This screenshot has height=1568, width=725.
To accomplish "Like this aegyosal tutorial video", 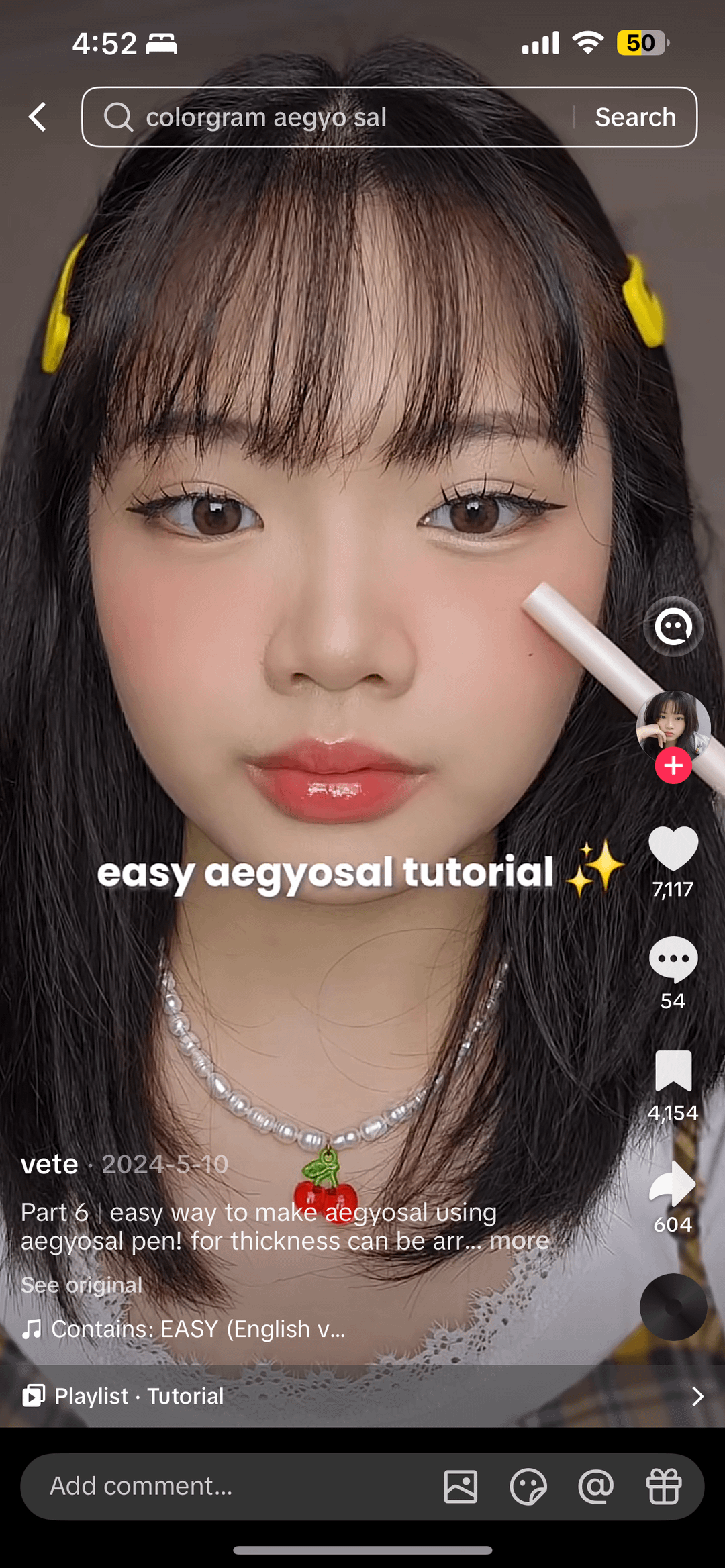I will click(673, 850).
